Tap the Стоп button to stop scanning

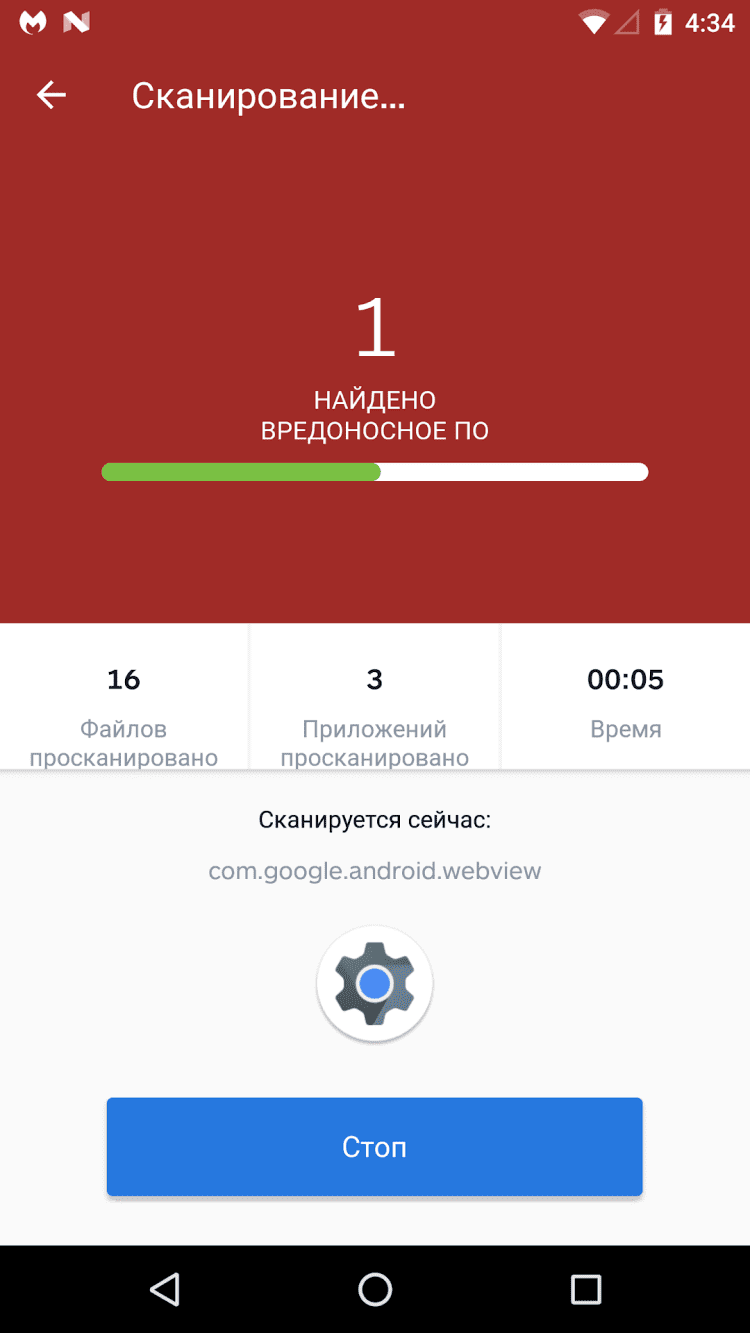click(374, 1146)
